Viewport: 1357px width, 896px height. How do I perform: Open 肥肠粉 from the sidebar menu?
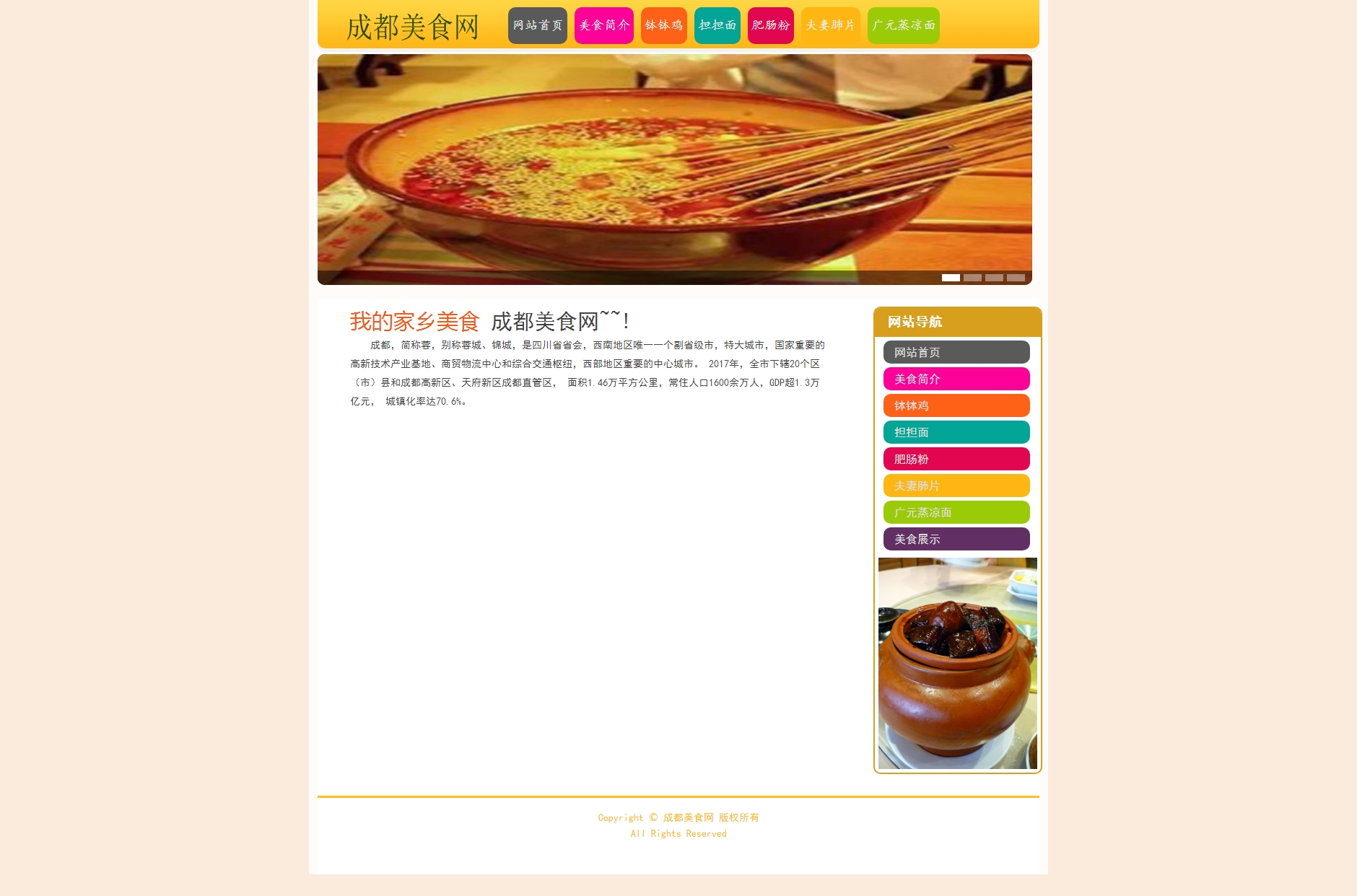click(956, 459)
